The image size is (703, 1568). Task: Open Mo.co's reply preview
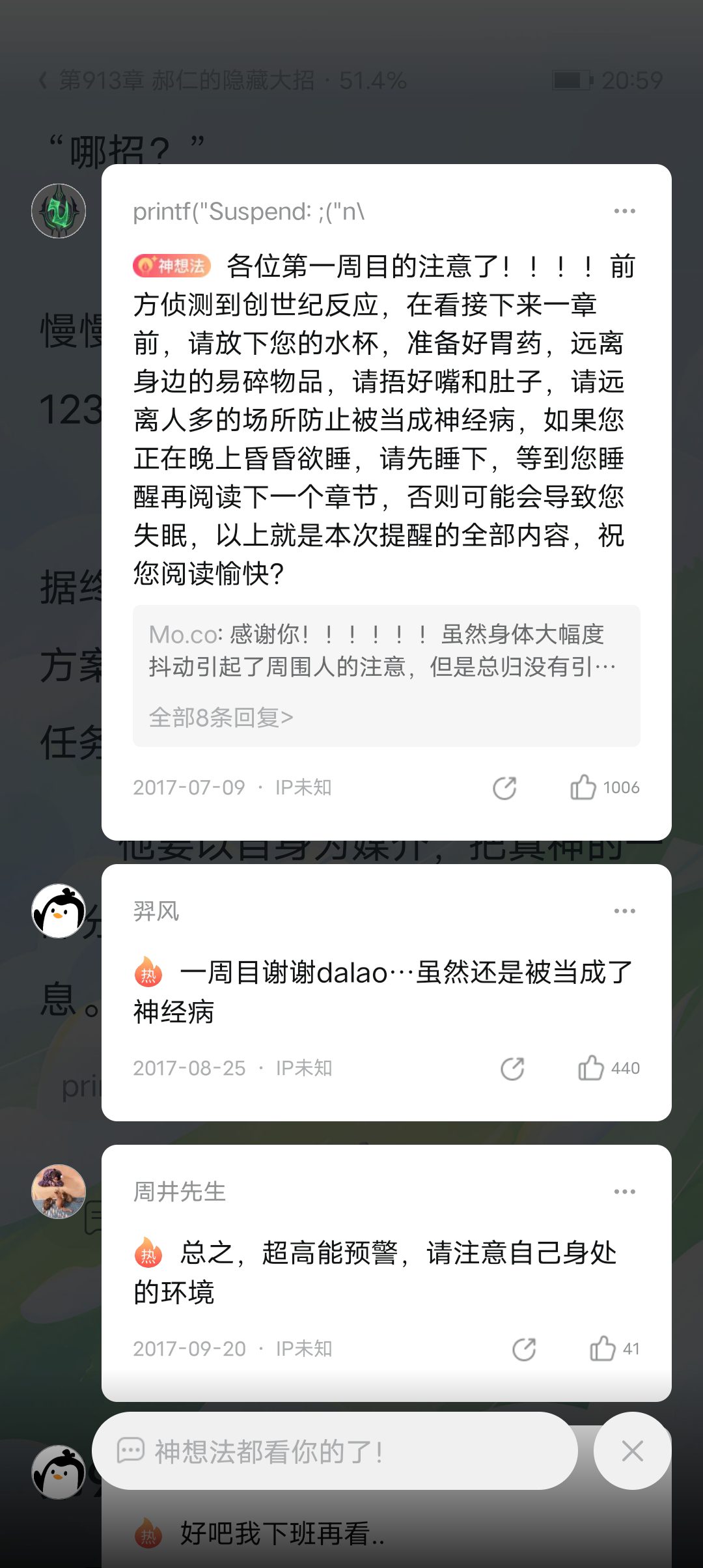[x=383, y=650]
